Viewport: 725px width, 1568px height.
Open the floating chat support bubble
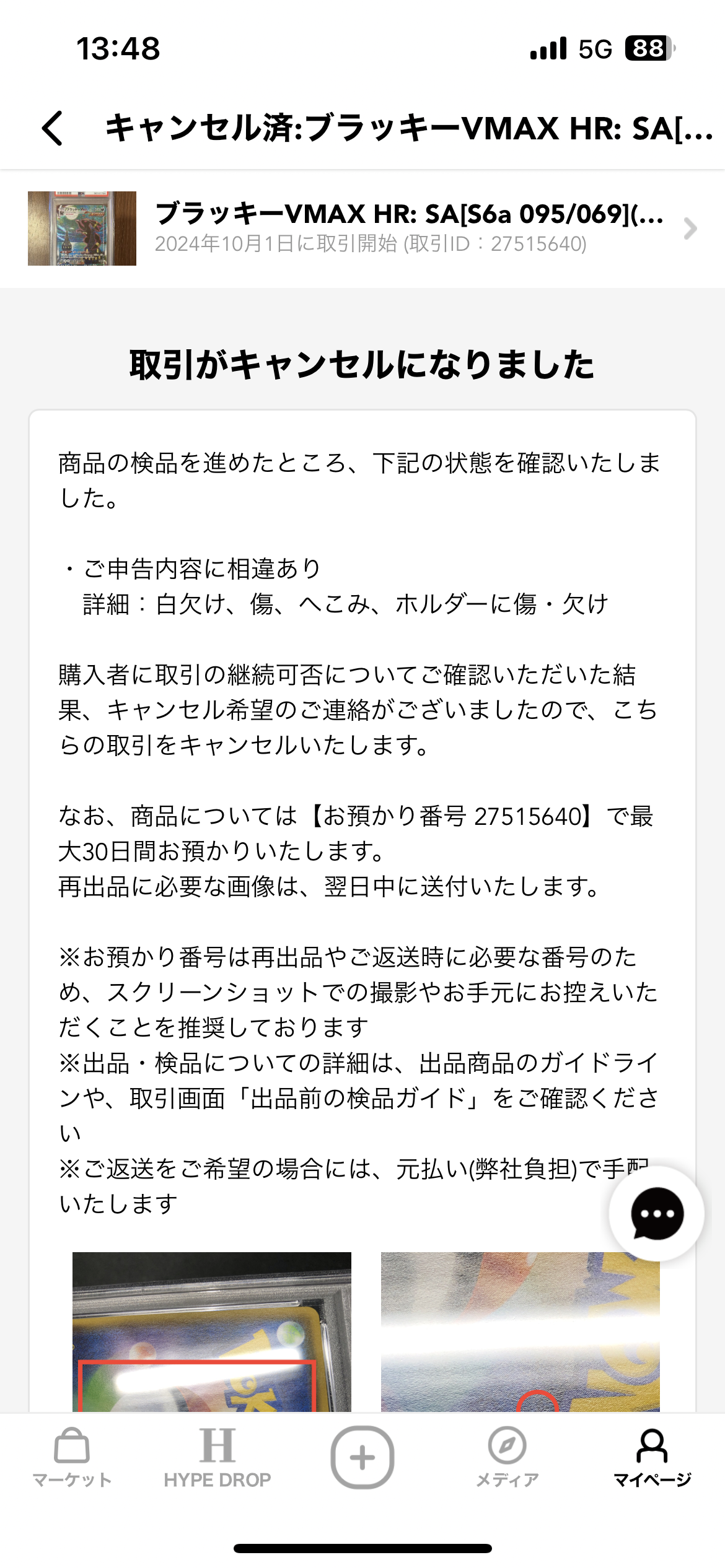click(x=656, y=1213)
